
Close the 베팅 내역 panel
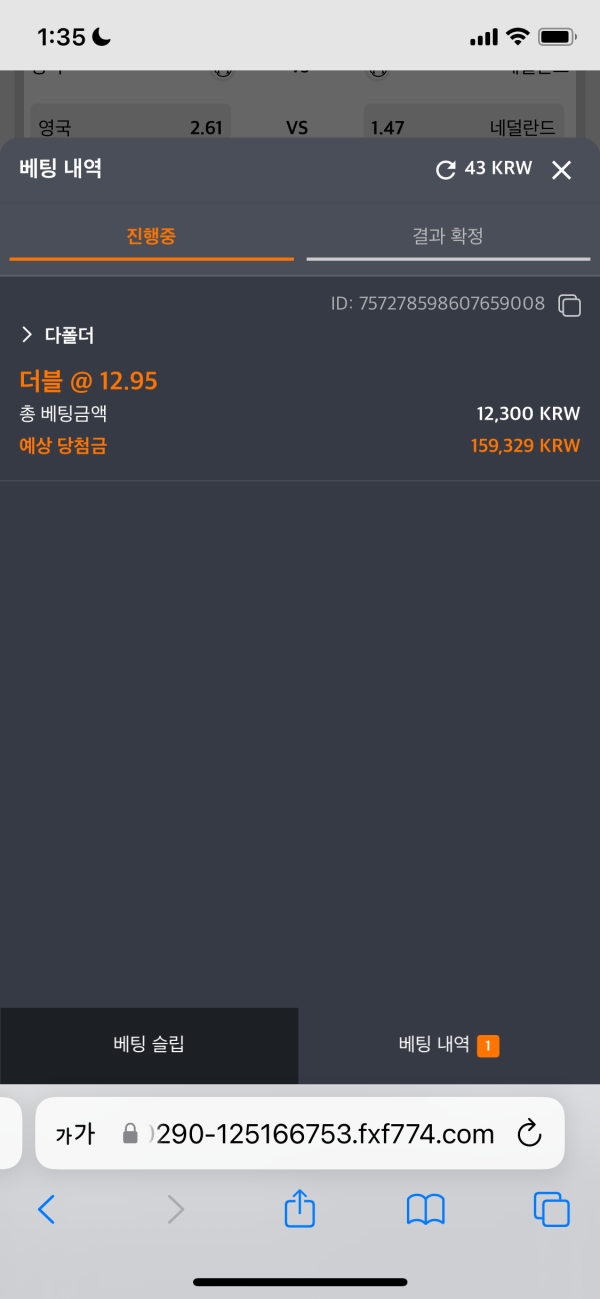pos(562,170)
